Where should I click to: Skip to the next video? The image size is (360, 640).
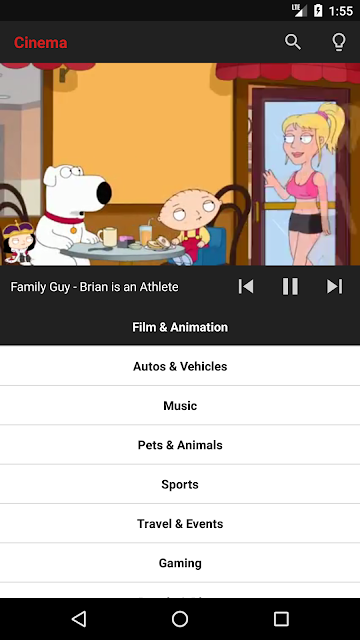click(334, 287)
